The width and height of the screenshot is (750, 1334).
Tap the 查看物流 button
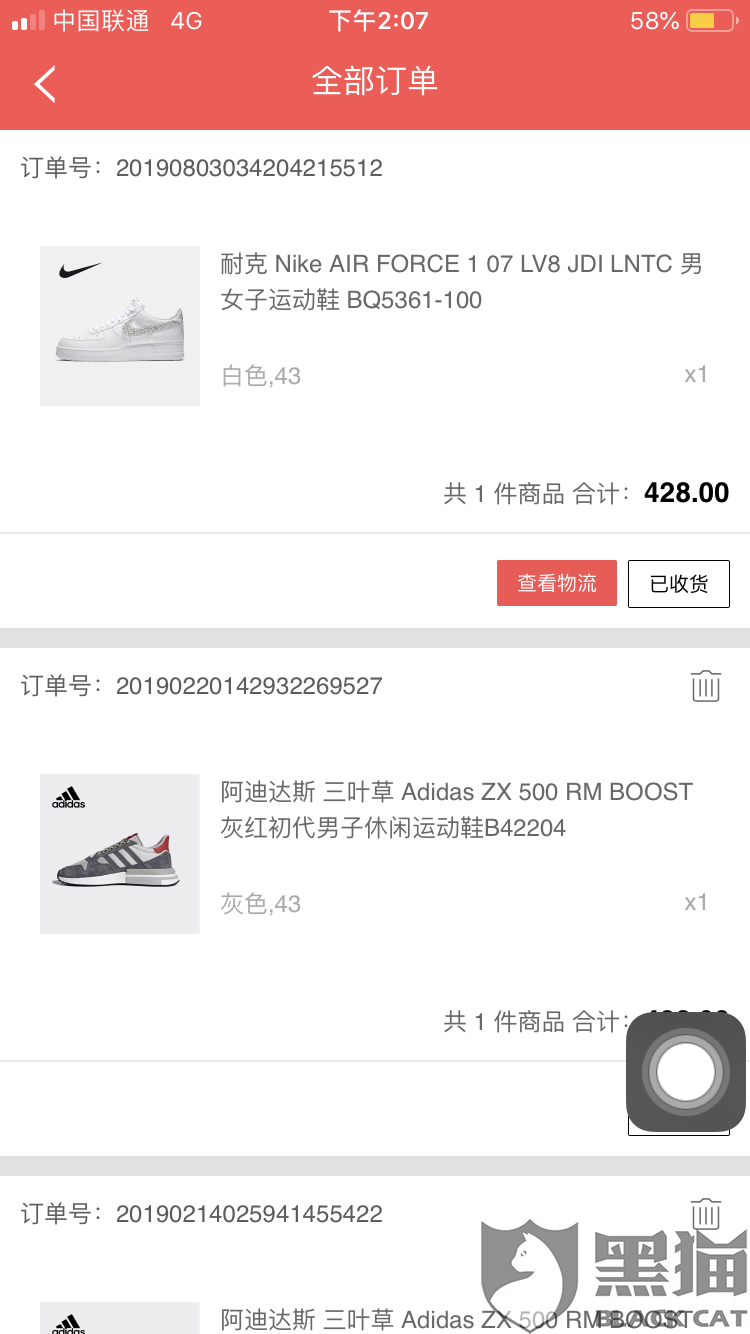pyautogui.click(x=556, y=584)
